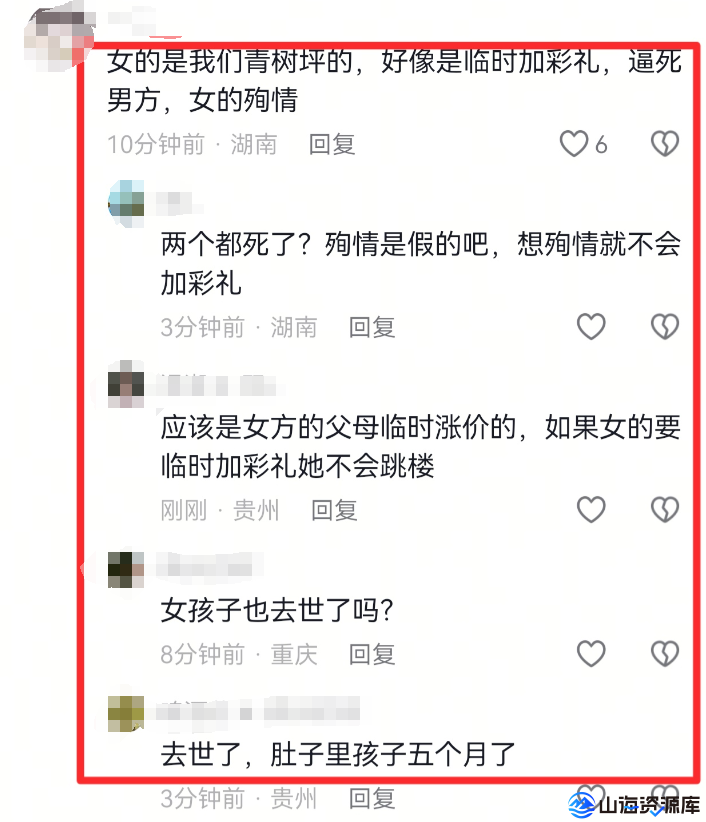Open avatar of the 女孩子也去世了吗 commenter

pyautogui.click(x=126, y=568)
